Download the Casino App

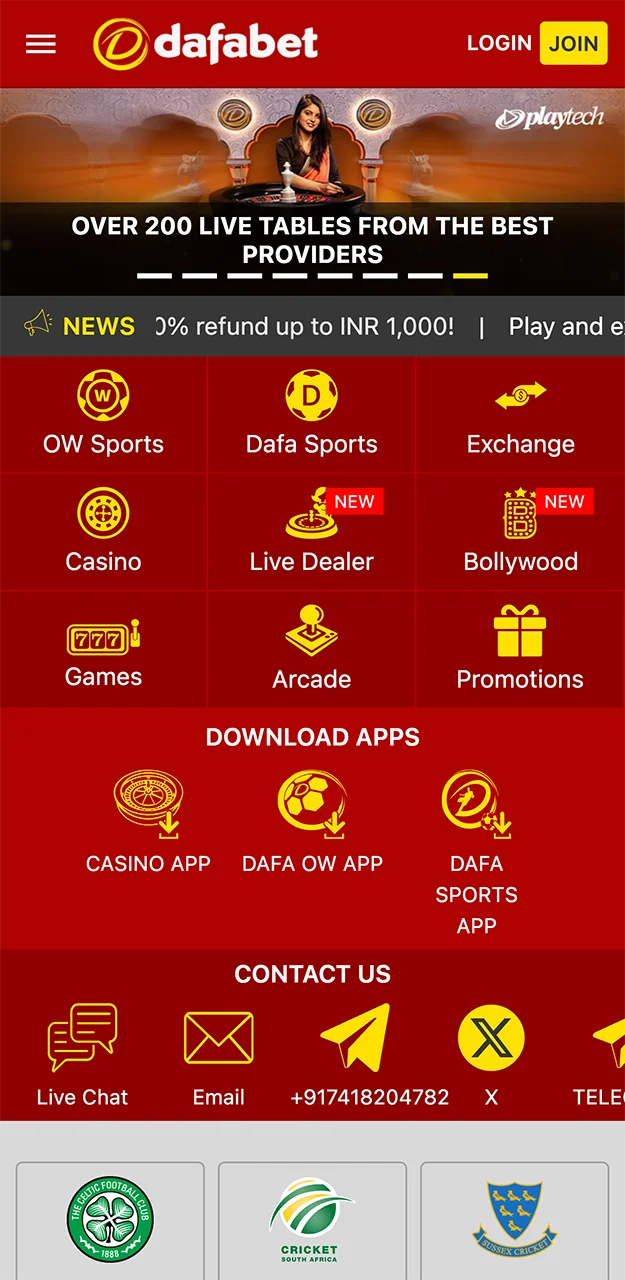[148, 822]
